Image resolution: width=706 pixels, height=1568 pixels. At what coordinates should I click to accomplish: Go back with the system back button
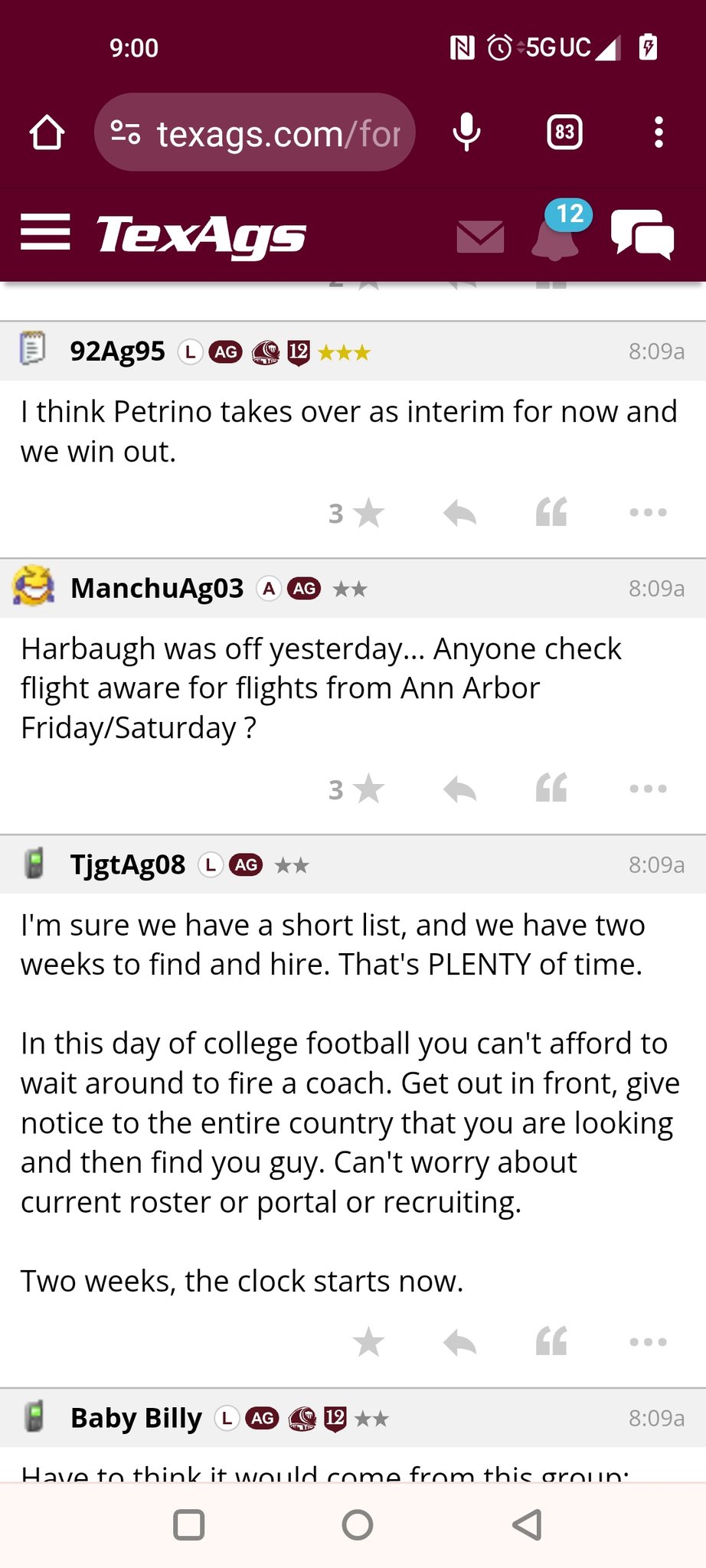[528, 1524]
